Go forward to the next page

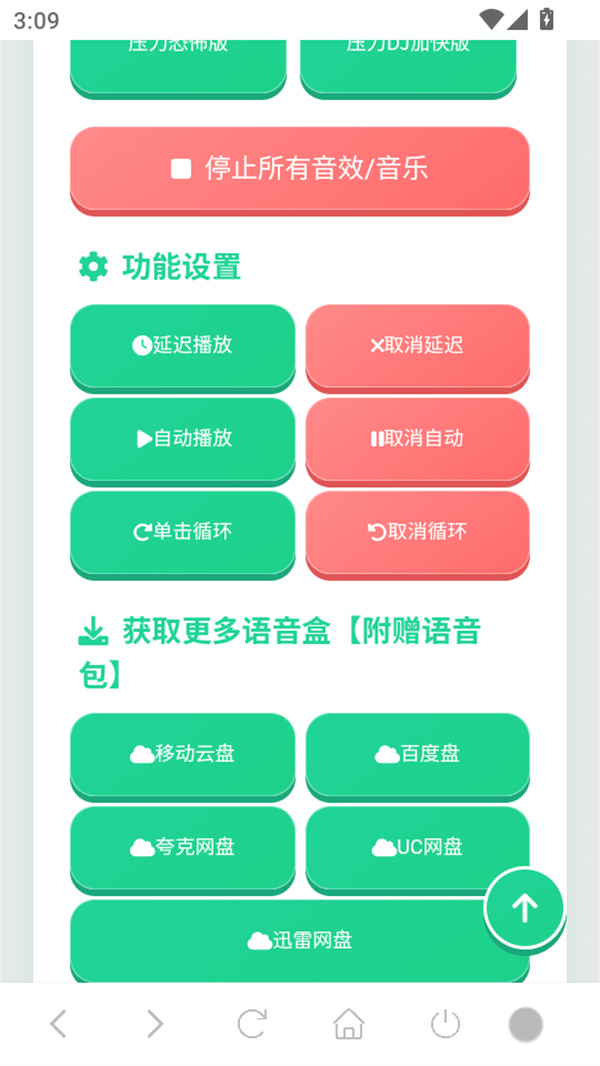[154, 1024]
